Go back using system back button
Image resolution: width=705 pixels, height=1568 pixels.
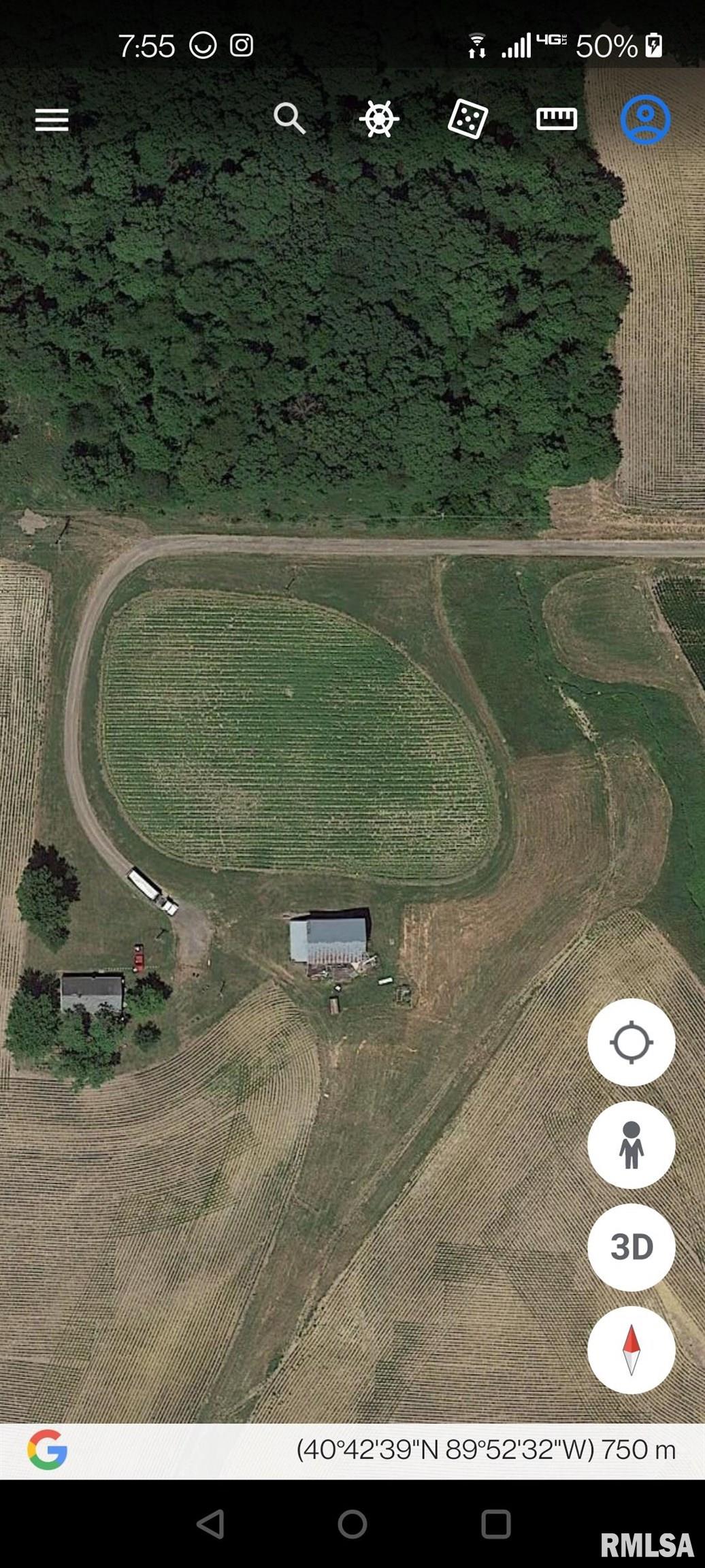(210, 1524)
